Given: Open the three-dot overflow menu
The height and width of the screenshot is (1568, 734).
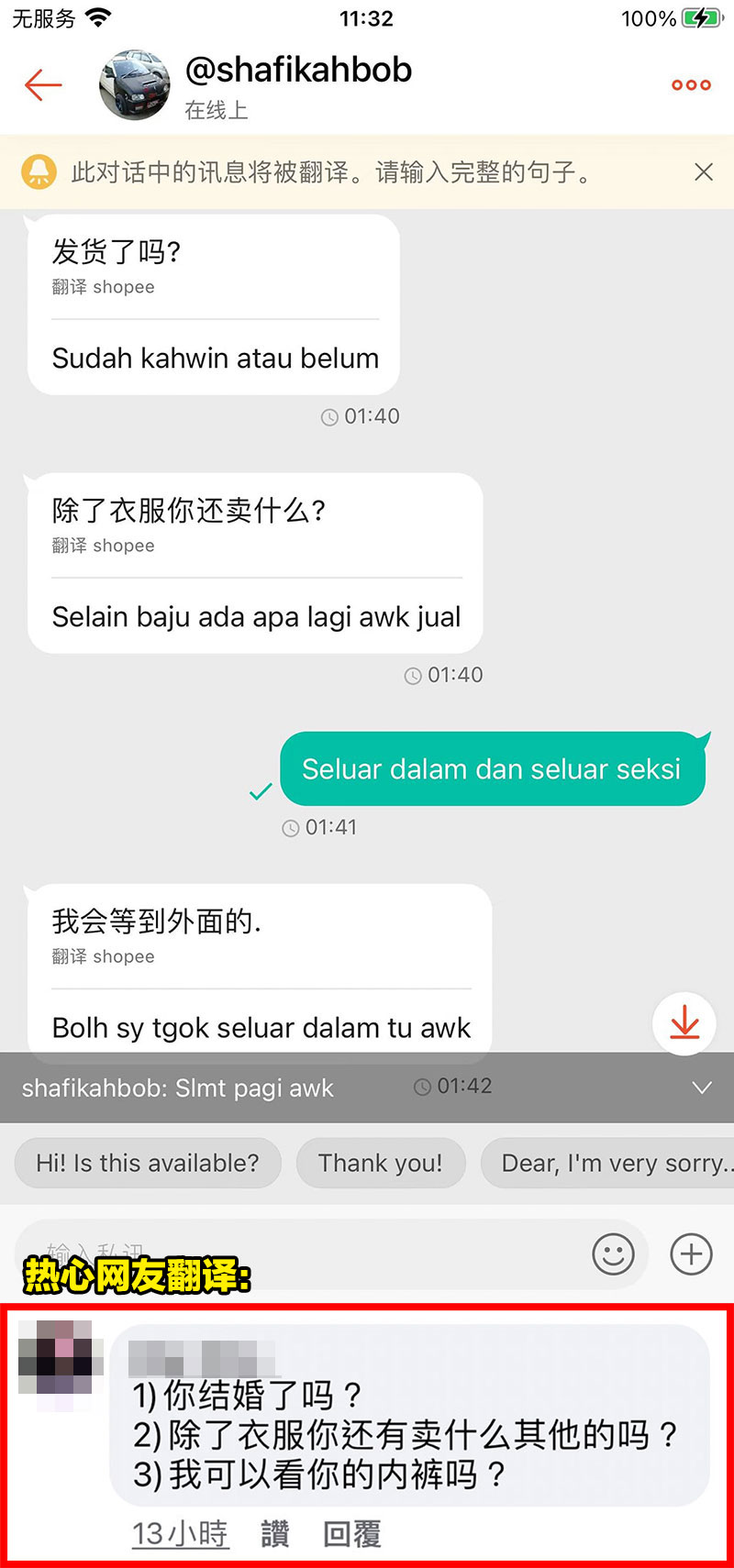Looking at the screenshot, I should tap(691, 85).
